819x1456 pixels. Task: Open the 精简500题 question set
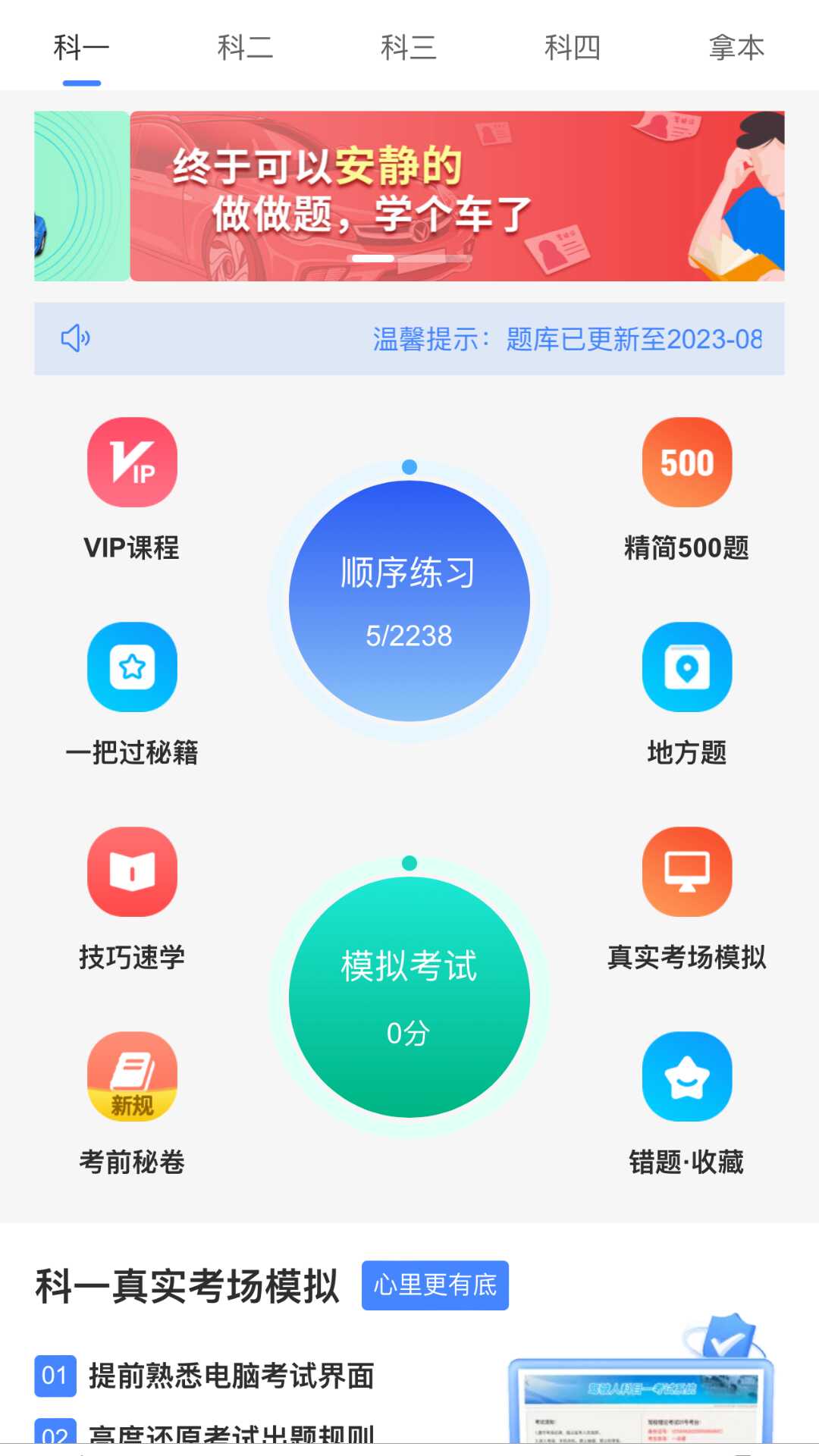tap(686, 463)
